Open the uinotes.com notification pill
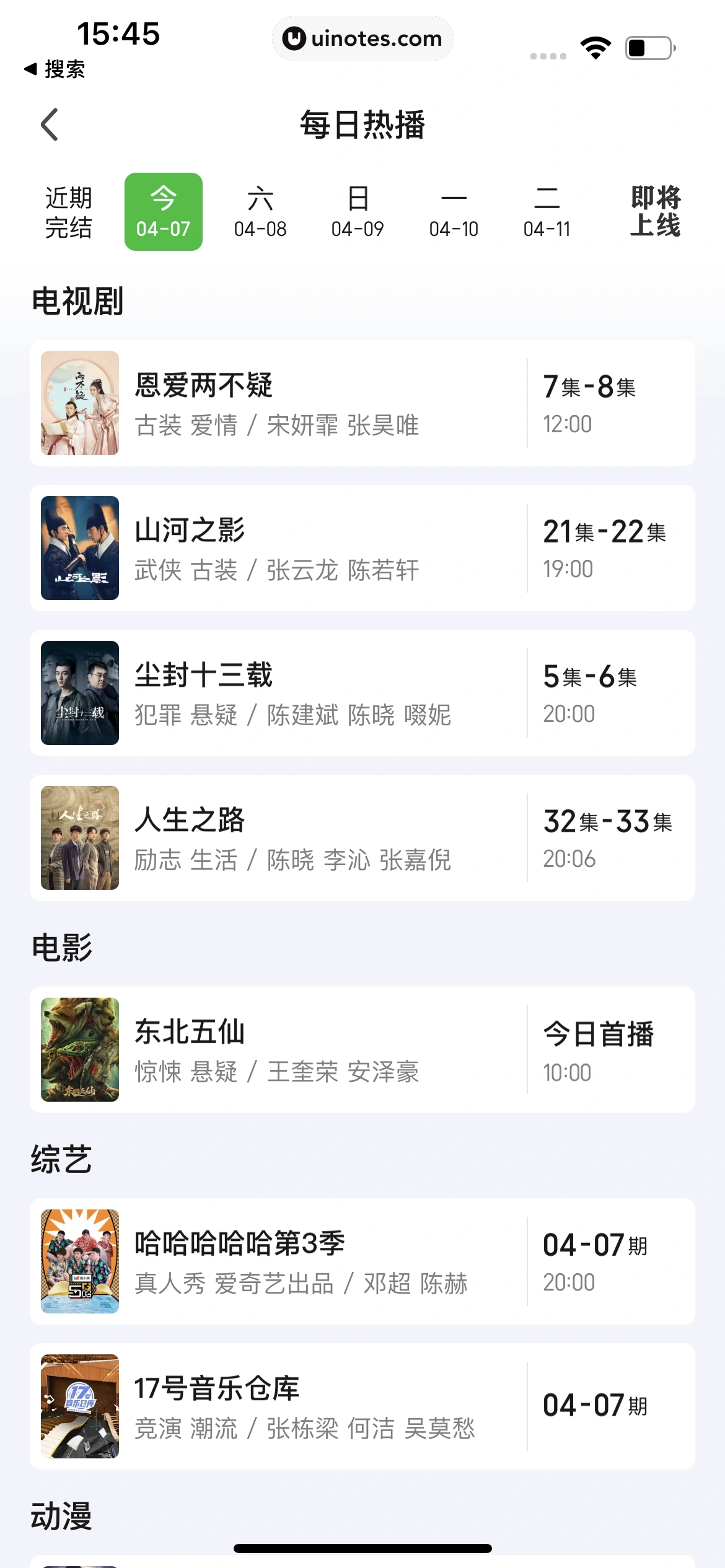 point(362,38)
